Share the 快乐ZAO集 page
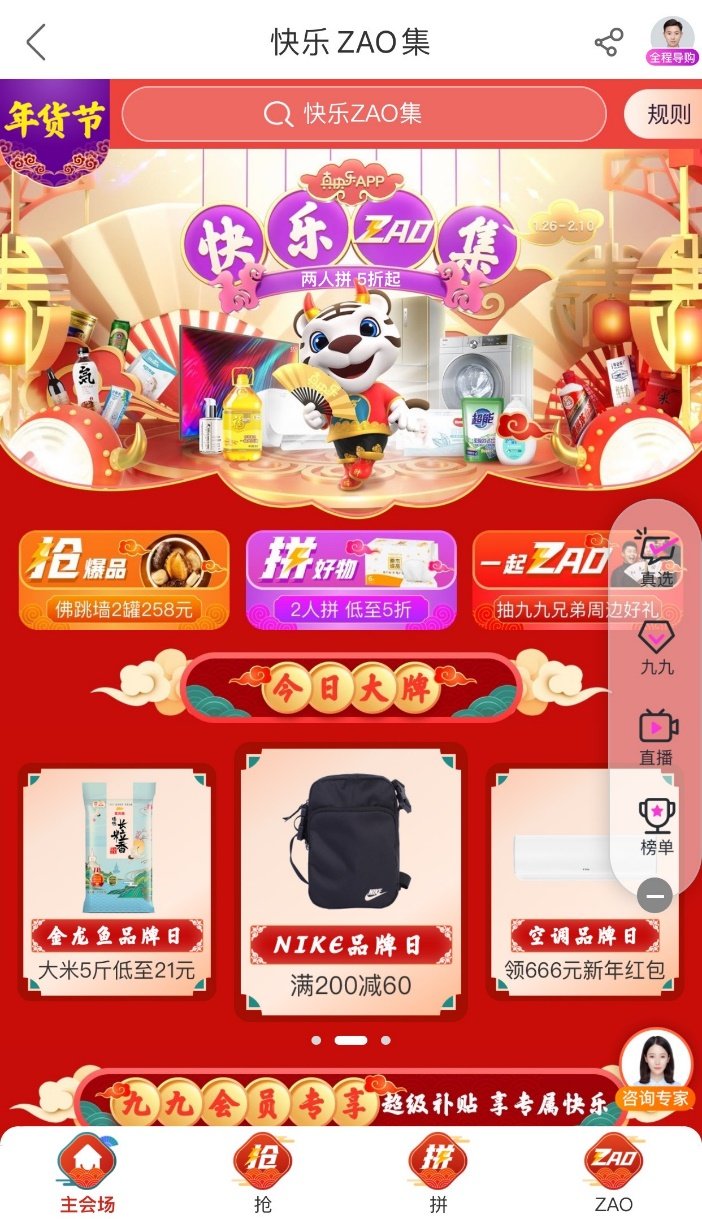 tap(608, 43)
